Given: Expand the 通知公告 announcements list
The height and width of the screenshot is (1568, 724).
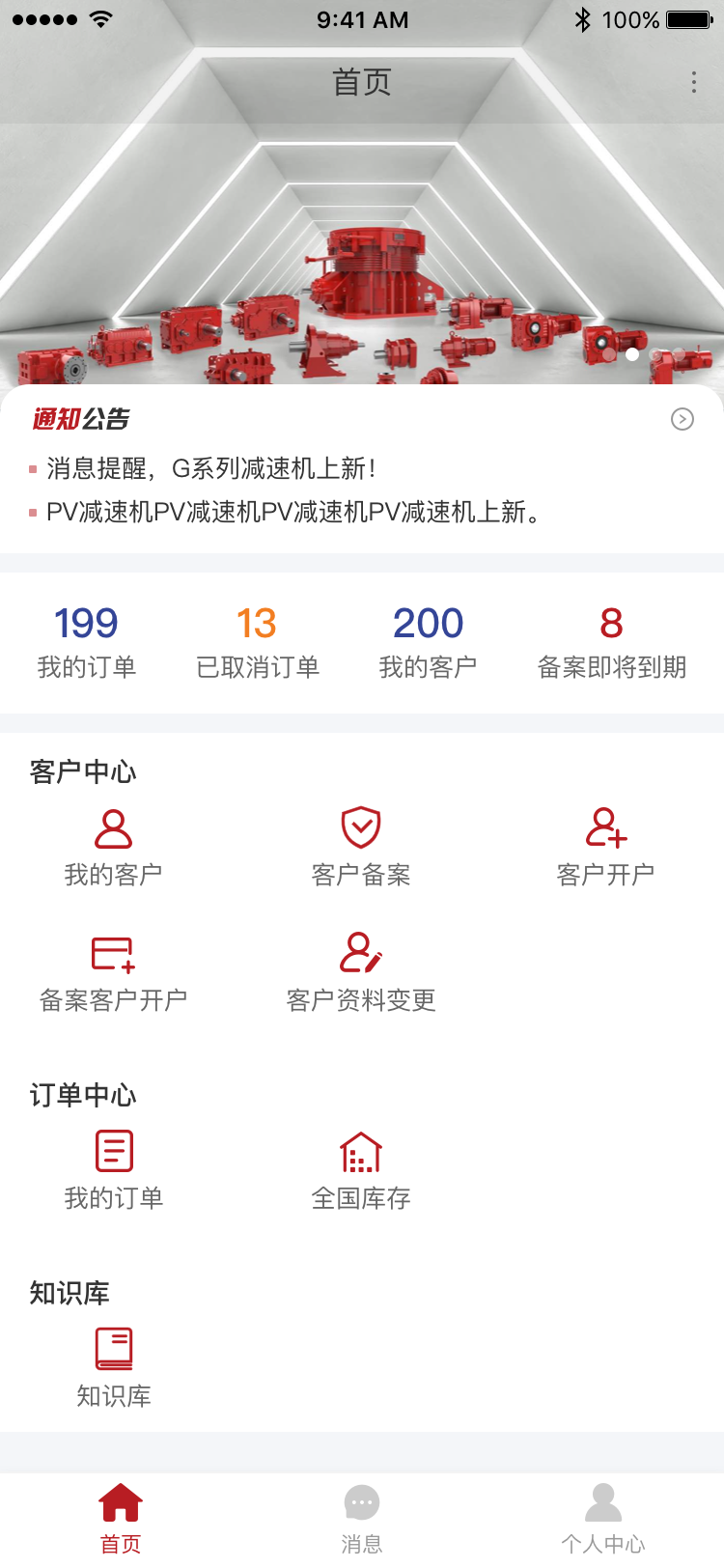Looking at the screenshot, I should tap(682, 419).
